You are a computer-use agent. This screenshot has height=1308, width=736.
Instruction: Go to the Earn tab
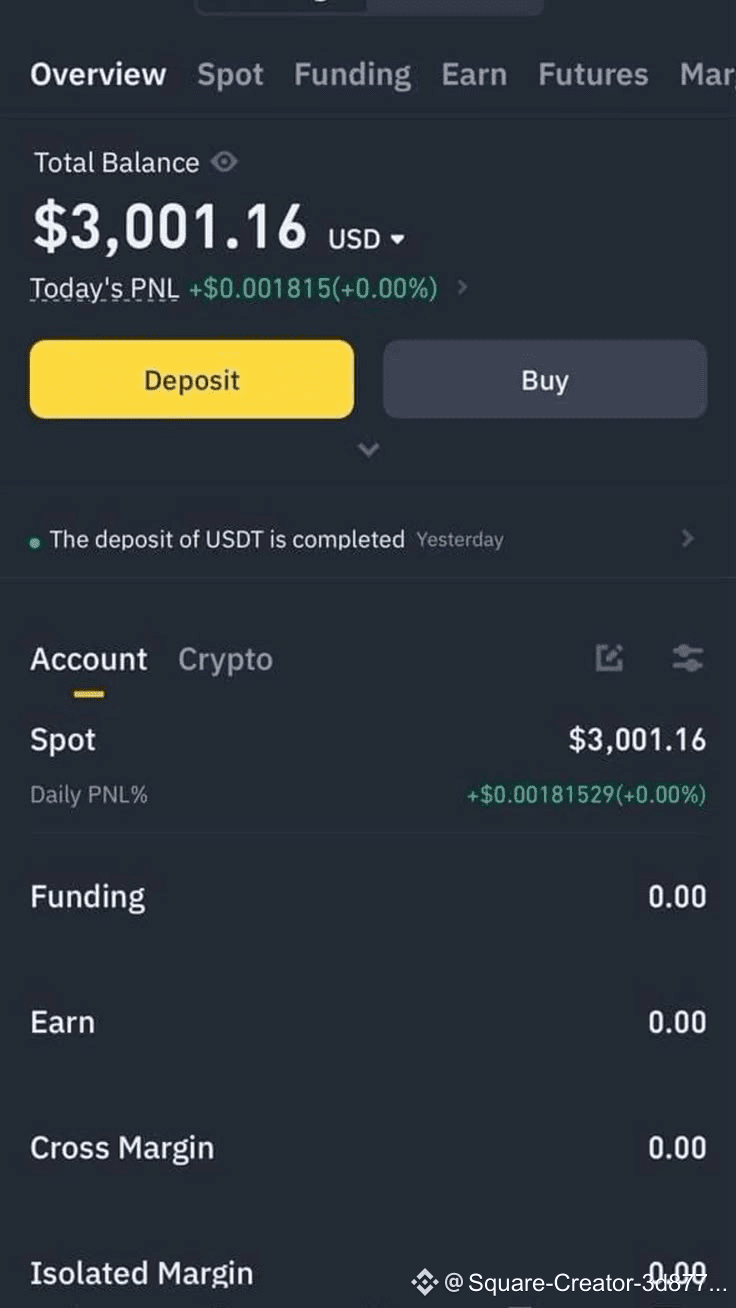click(x=474, y=75)
